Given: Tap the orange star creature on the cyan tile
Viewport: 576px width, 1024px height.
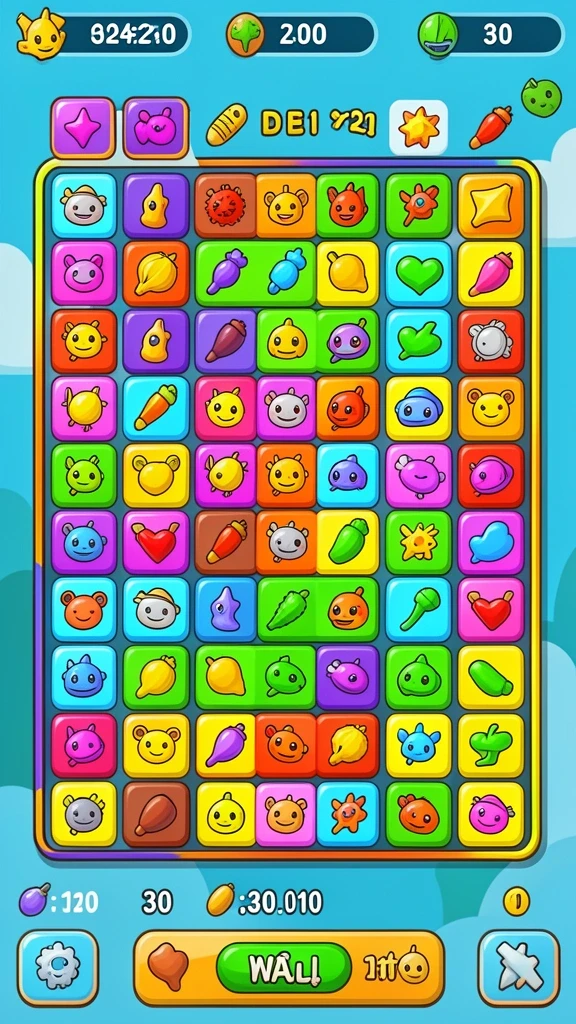Looking at the screenshot, I should coord(347,814).
